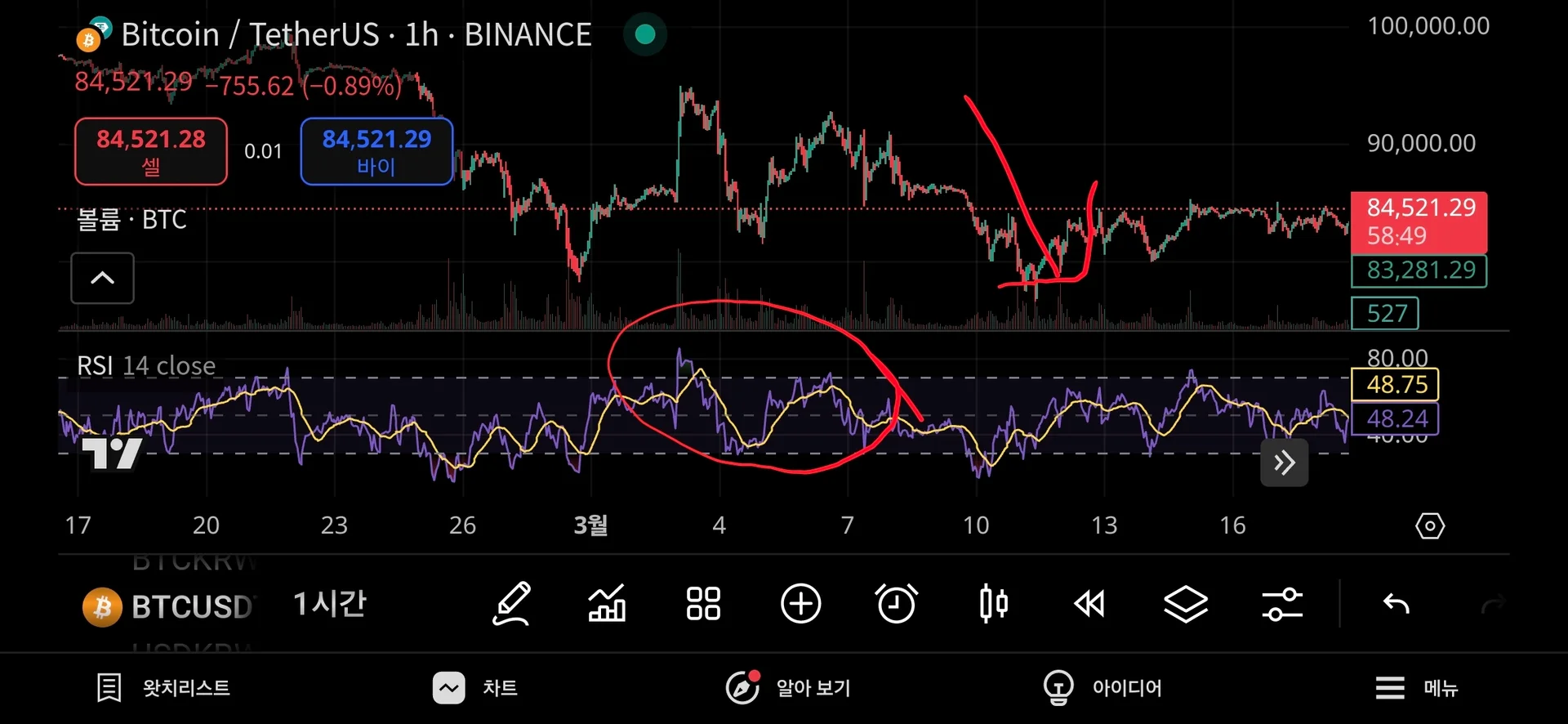The height and width of the screenshot is (724, 1568).
Task: Start bar replay with rewind icon
Action: [1089, 605]
